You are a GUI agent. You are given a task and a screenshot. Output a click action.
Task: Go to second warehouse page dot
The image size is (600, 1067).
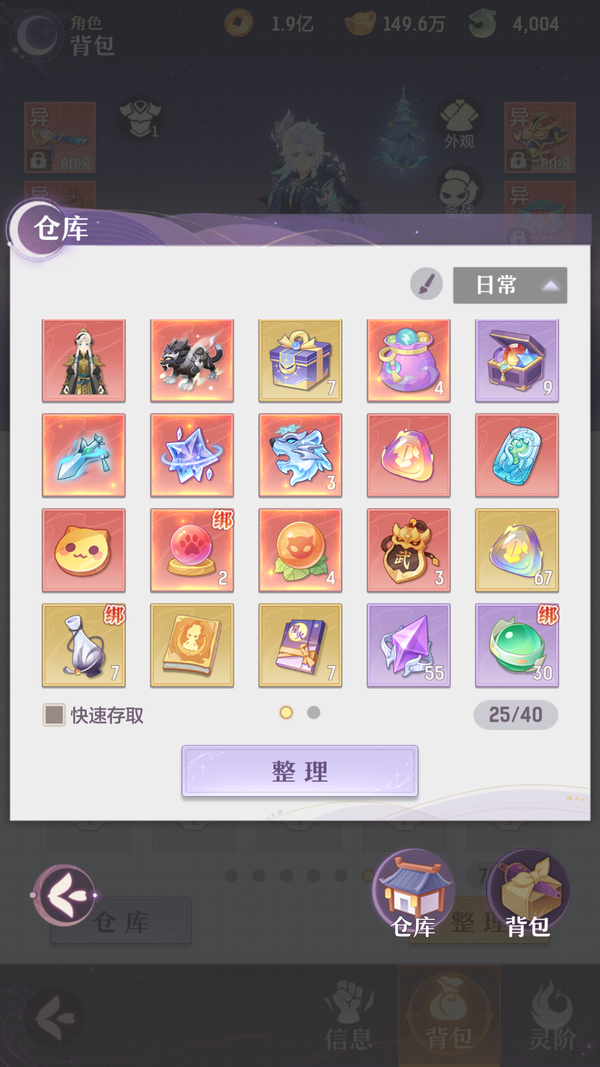pyautogui.click(x=314, y=713)
